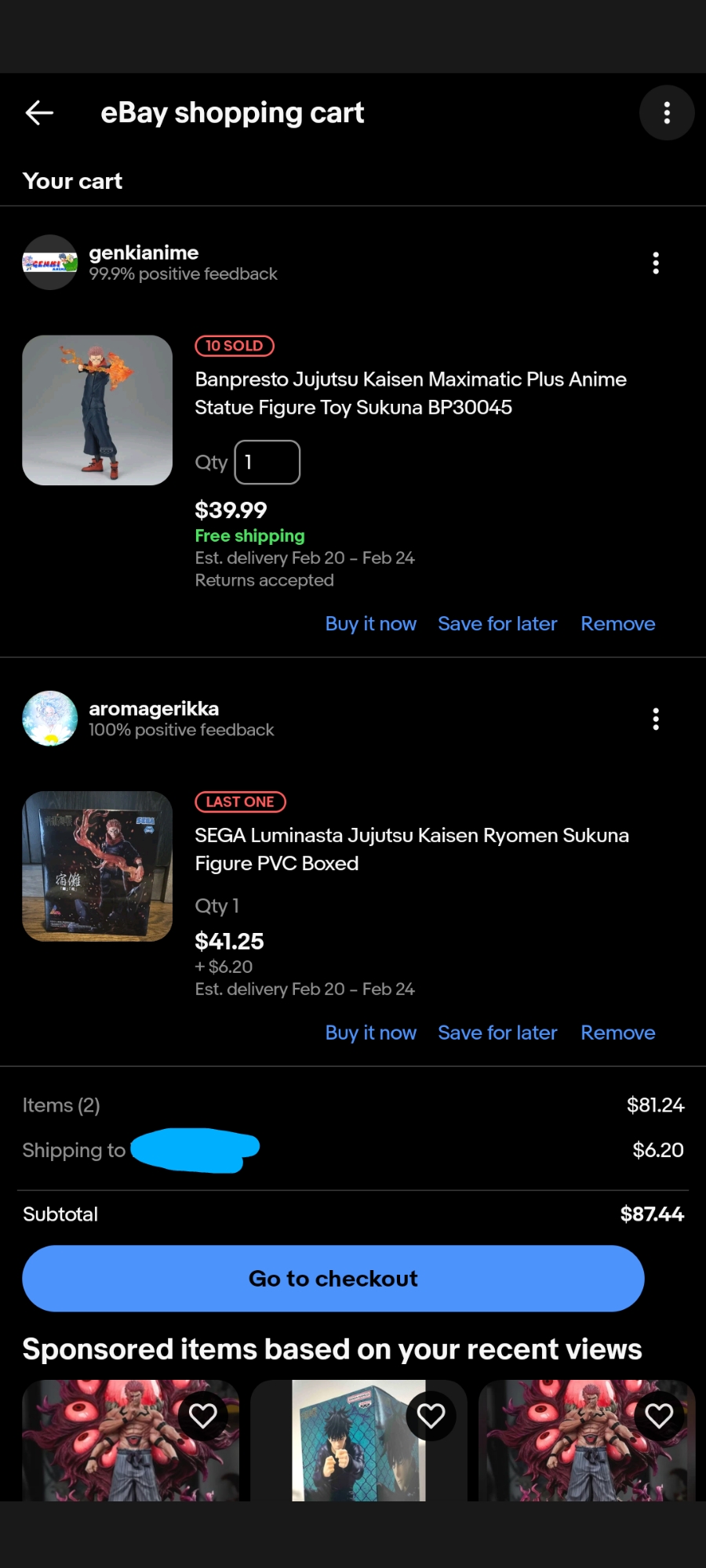Screen dimensions: 706x1568
Task: Favorite the third sponsored item
Action: tap(659, 1416)
